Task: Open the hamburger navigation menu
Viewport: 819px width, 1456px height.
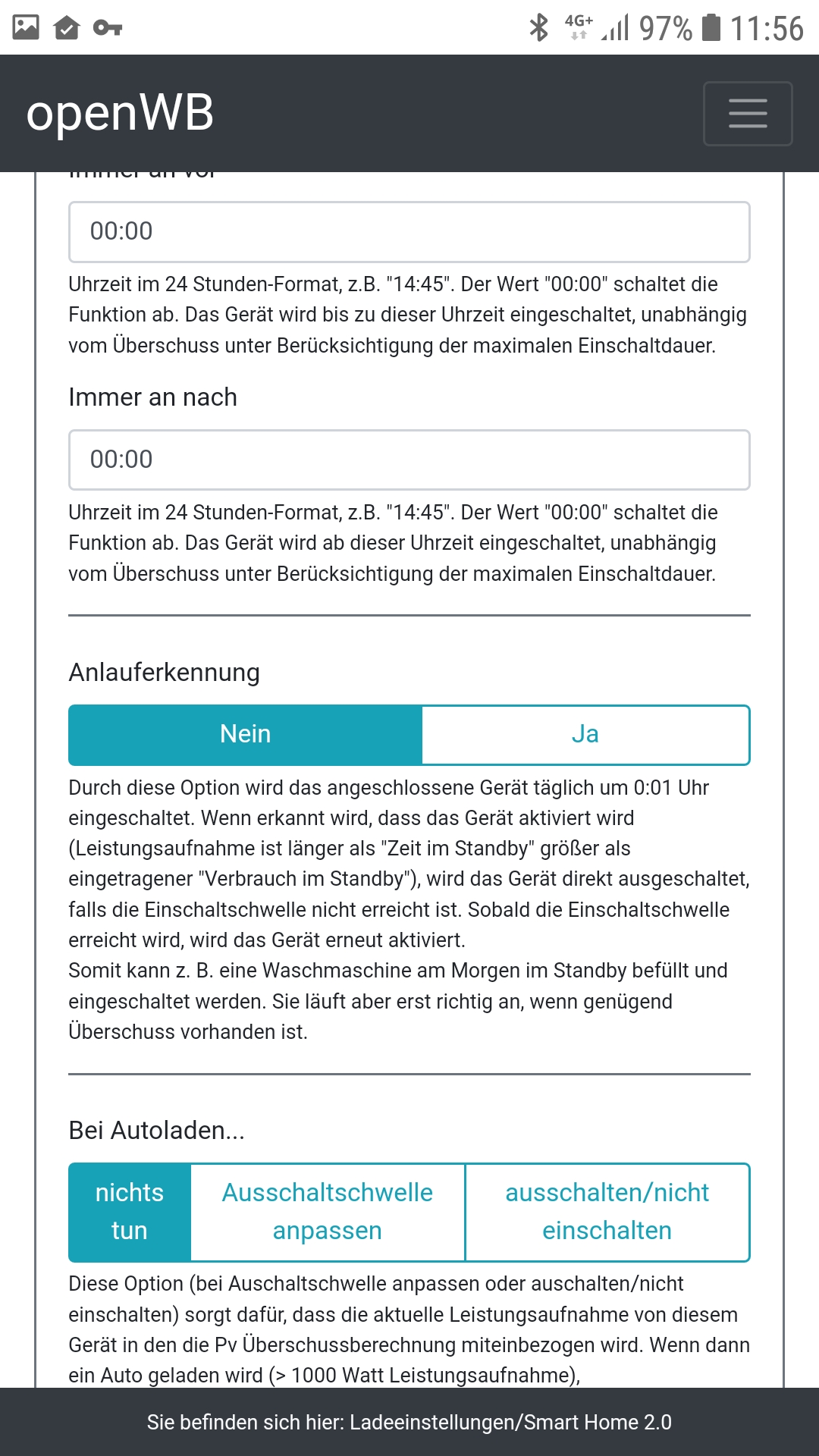Action: (x=748, y=113)
